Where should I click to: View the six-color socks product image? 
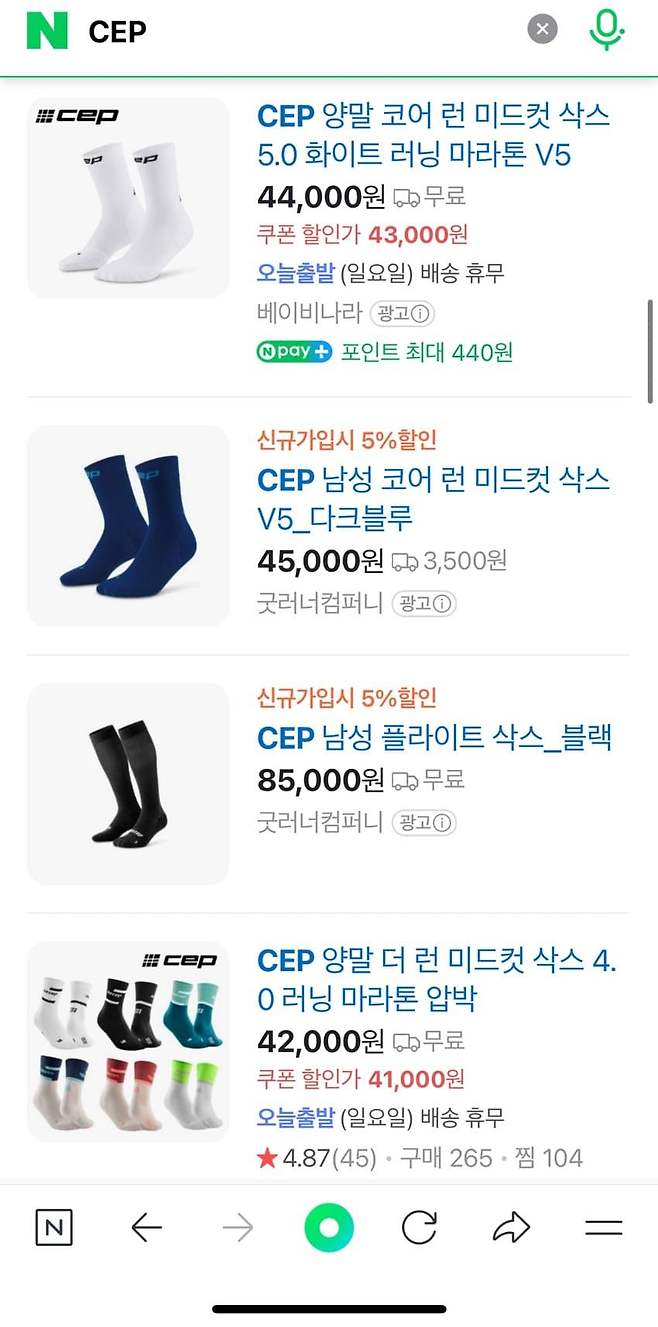128,1042
